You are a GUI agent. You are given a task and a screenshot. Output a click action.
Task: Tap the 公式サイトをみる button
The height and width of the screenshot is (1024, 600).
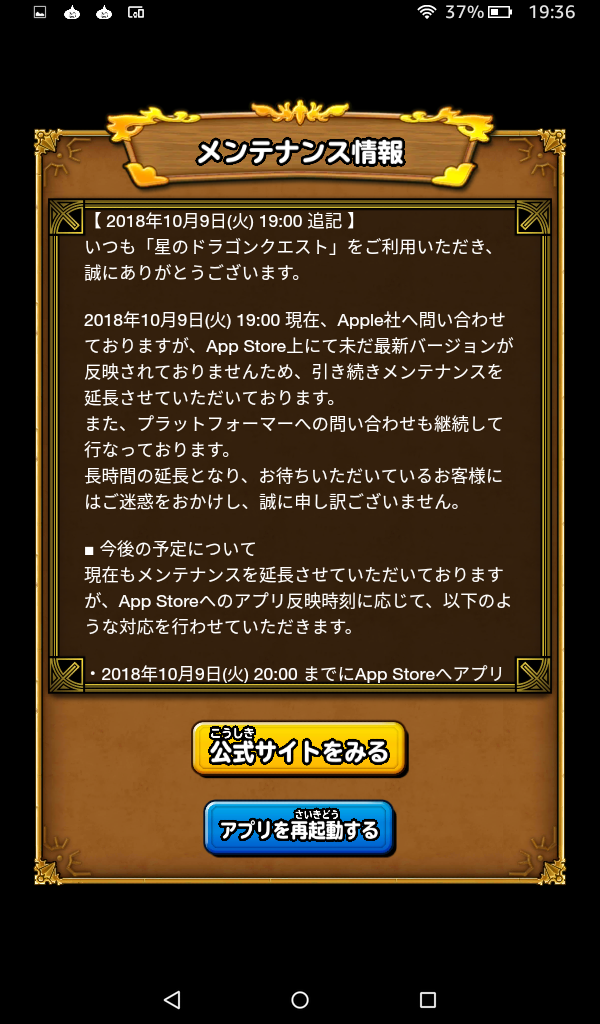(298, 749)
